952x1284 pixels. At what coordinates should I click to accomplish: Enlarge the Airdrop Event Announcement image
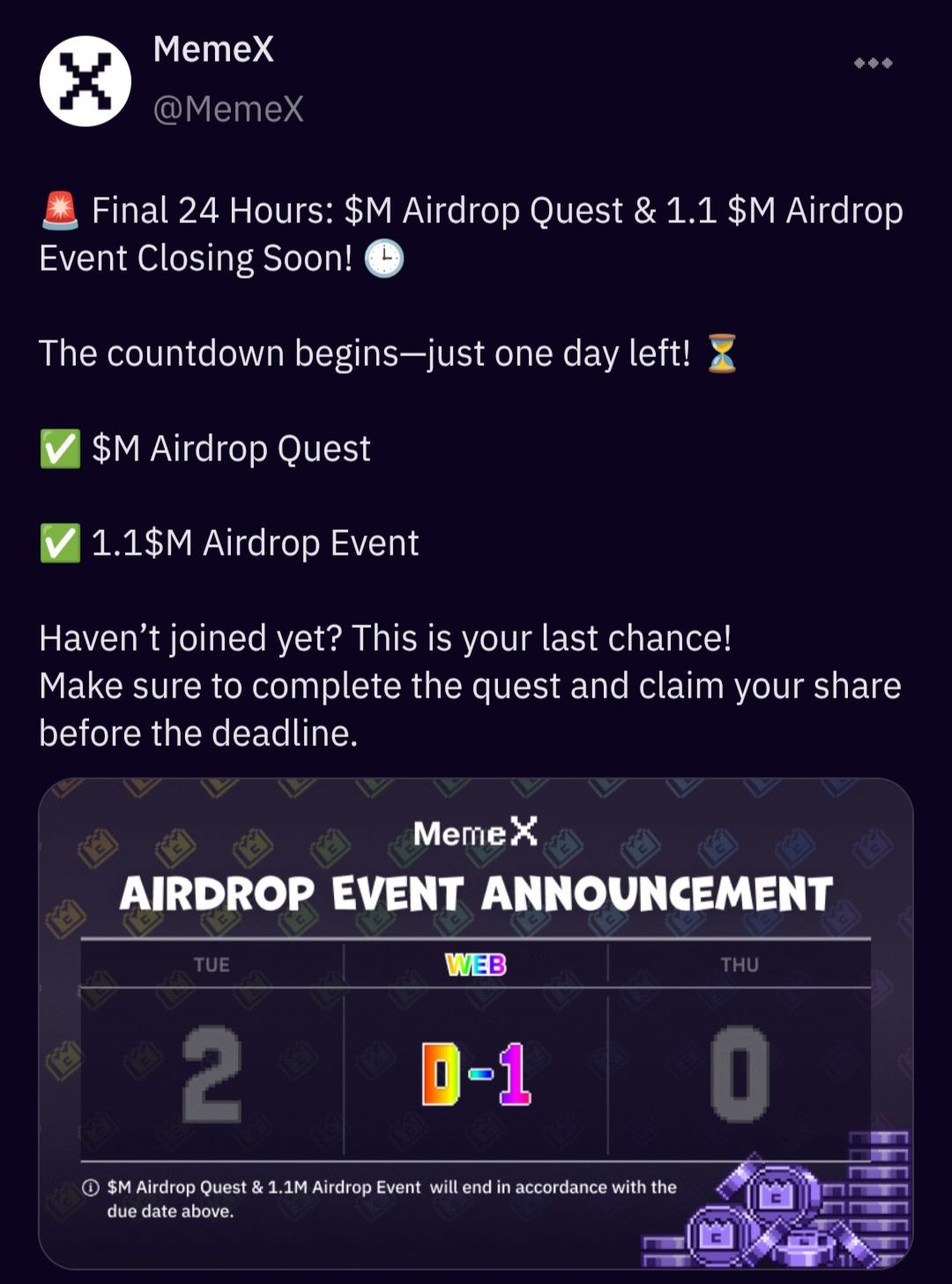pos(476,1023)
